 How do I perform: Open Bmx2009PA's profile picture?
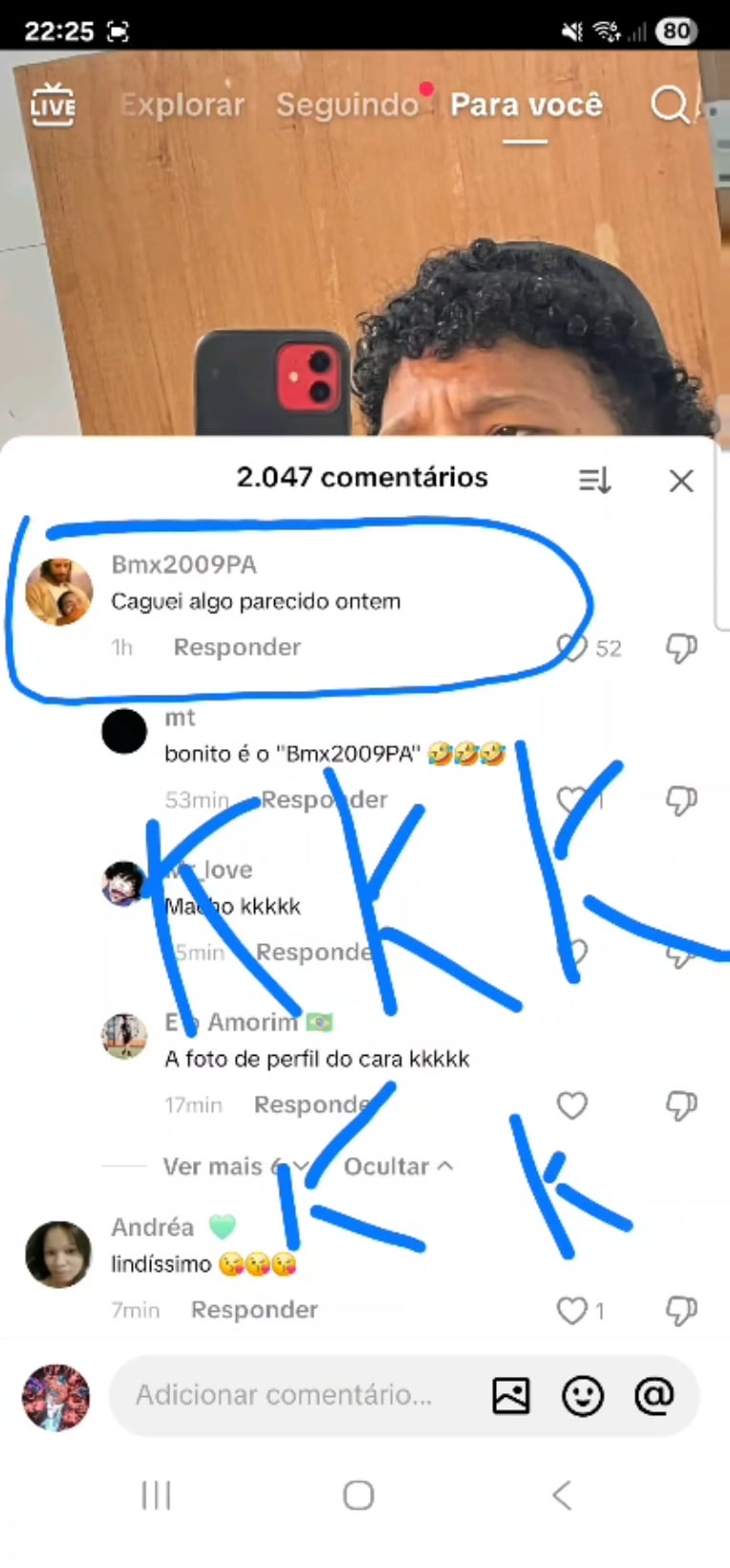coord(58,592)
